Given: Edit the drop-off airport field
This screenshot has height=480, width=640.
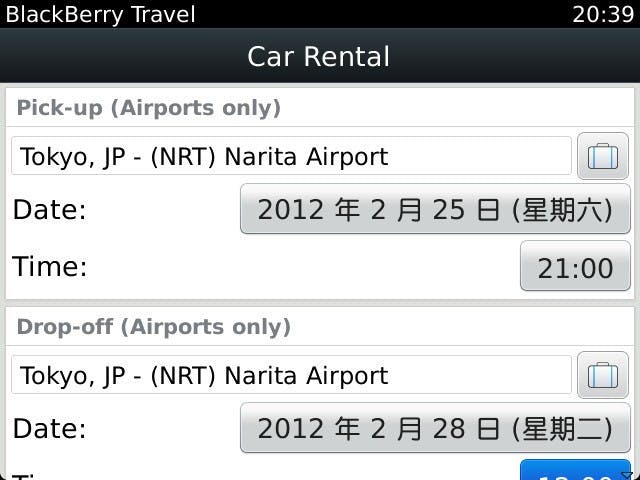Looking at the screenshot, I should coord(291,376).
